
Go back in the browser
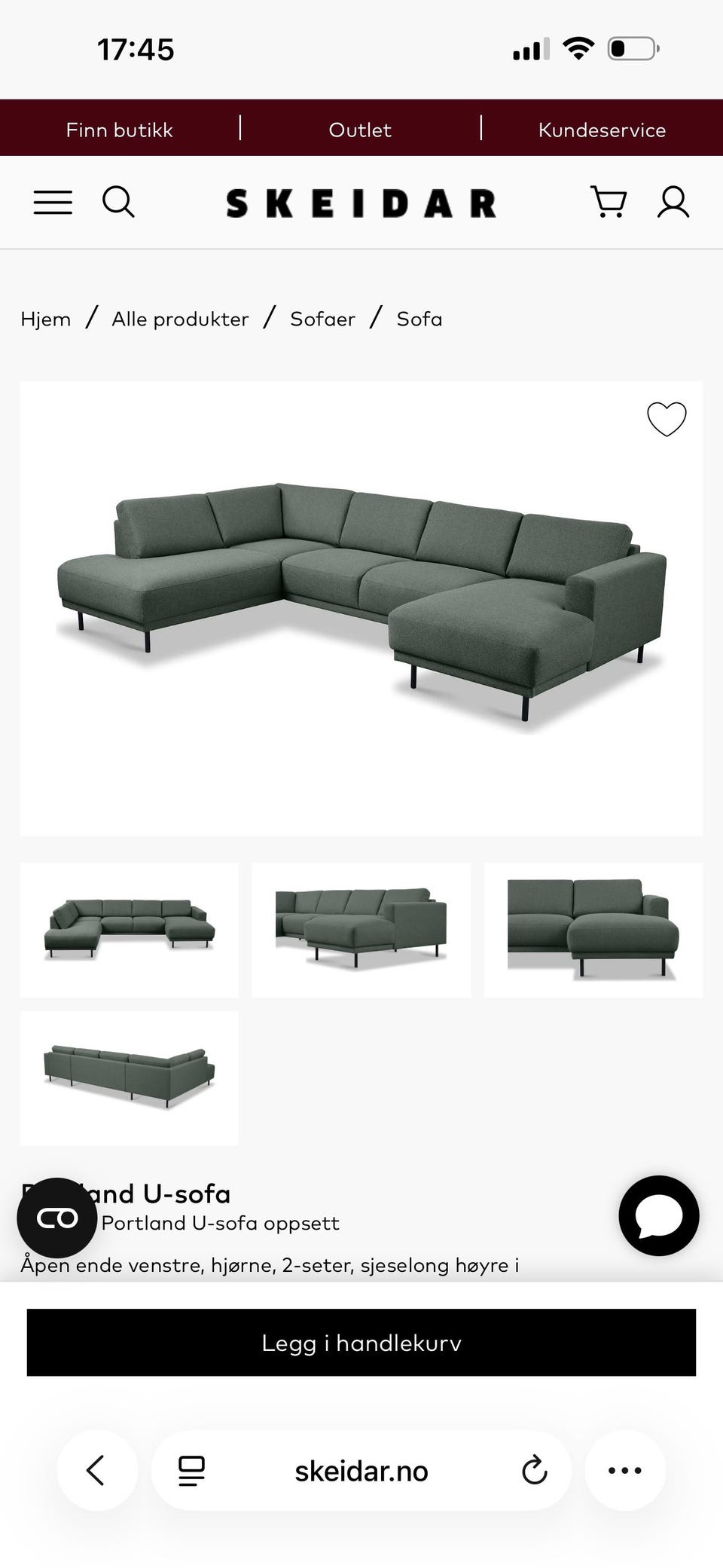click(96, 1470)
